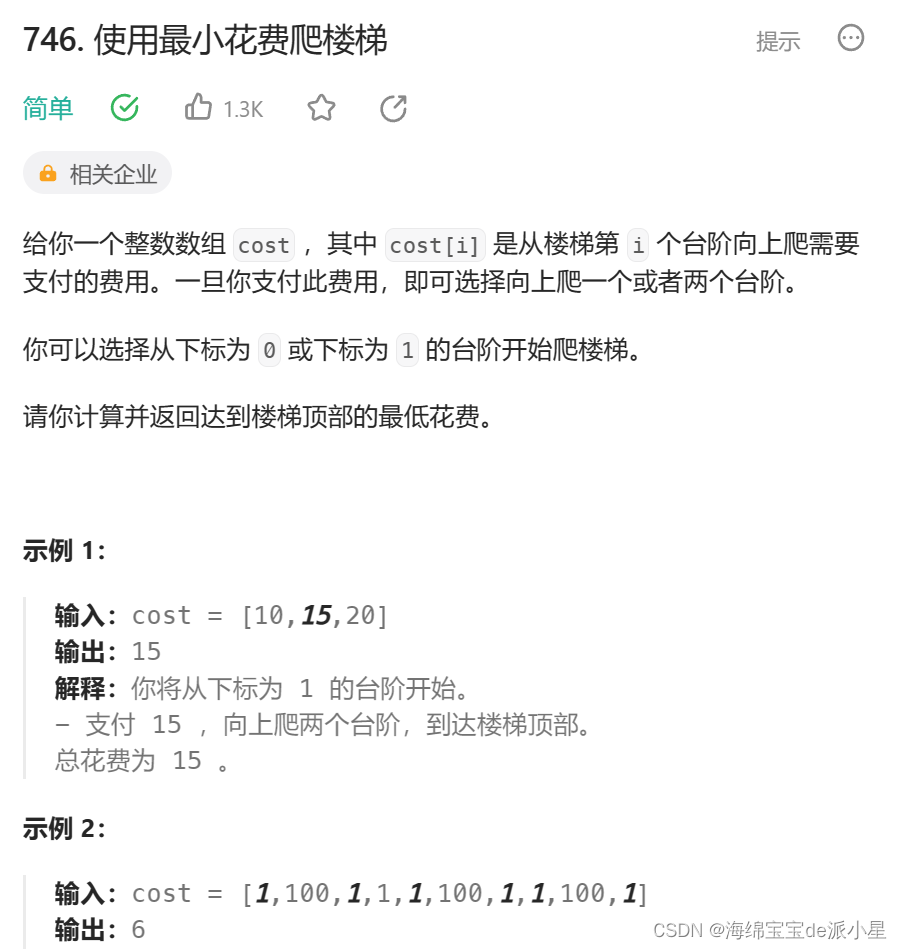Viewport: 902px width, 949px height.
Task: Favorite the problem with the star icon
Action: [x=321, y=108]
